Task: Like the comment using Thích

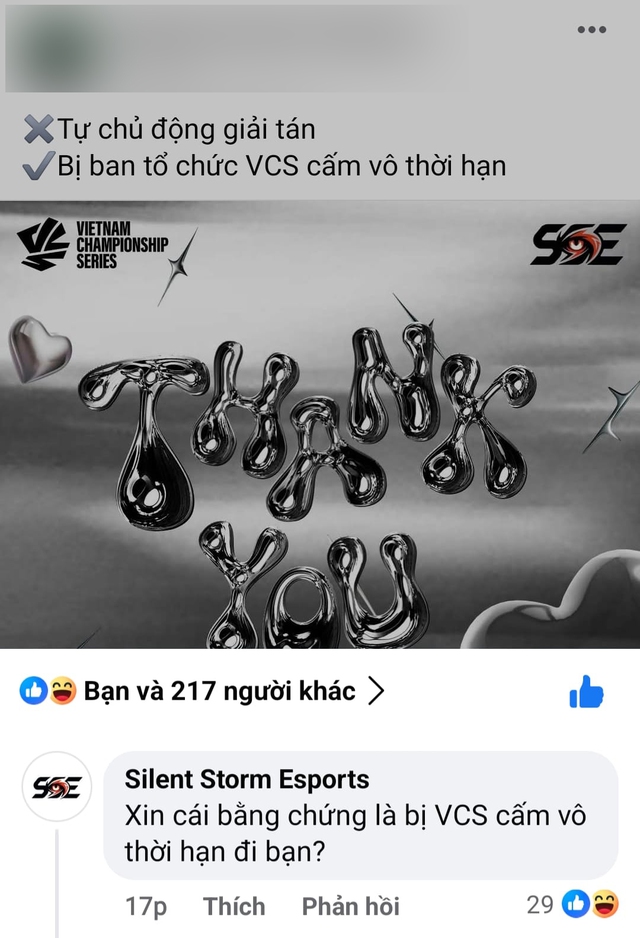Action: [x=234, y=906]
